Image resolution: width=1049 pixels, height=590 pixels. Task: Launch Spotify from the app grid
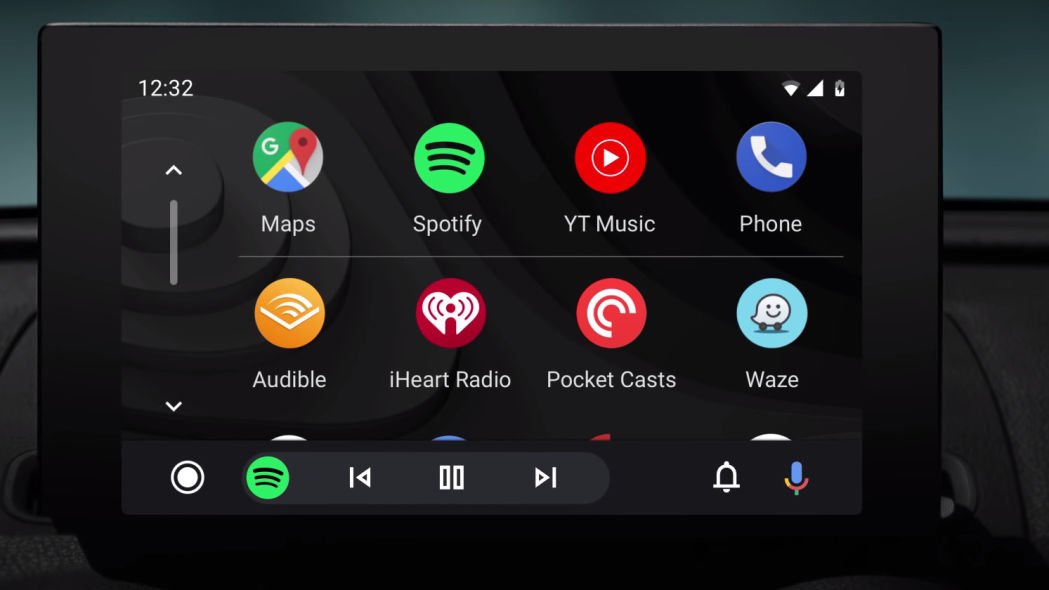point(449,158)
